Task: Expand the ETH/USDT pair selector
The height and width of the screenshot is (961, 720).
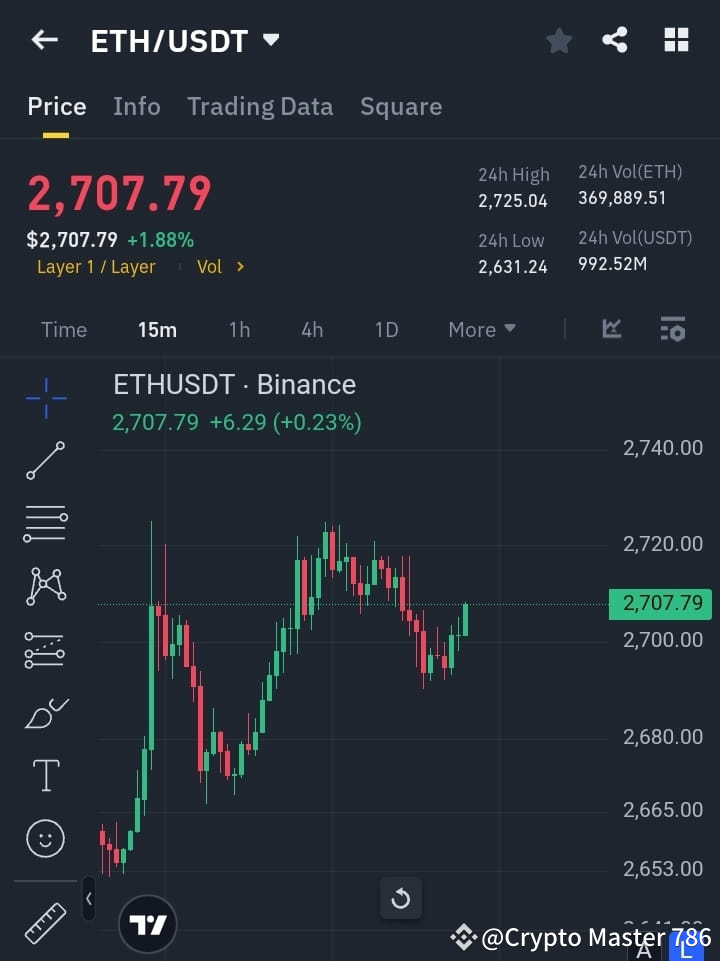Action: coord(270,42)
